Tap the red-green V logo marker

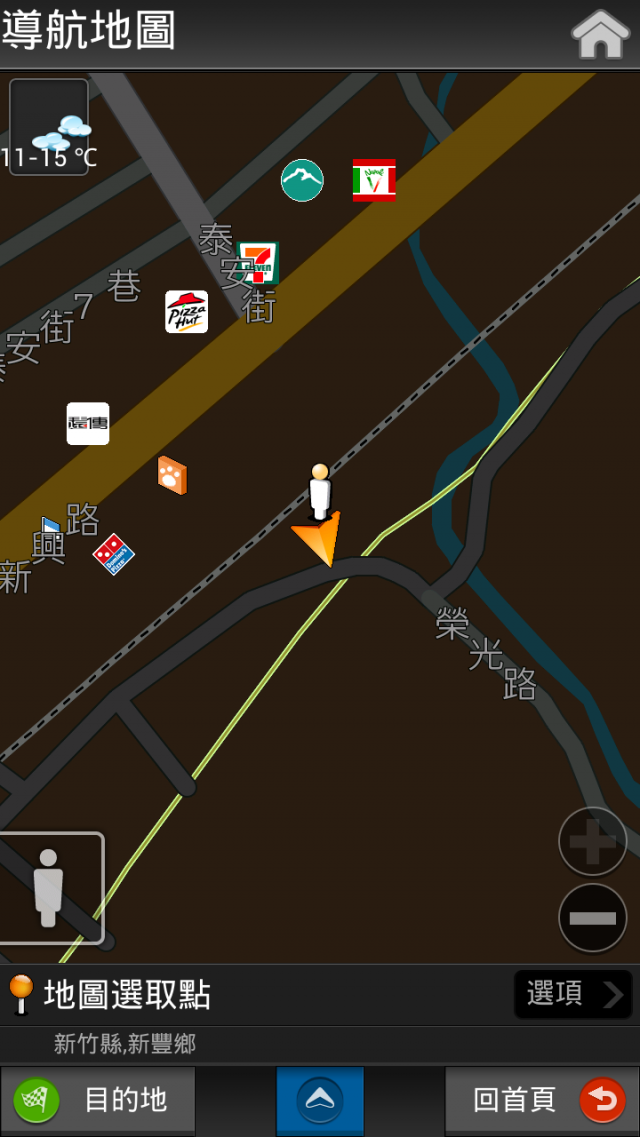tap(374, 180)
